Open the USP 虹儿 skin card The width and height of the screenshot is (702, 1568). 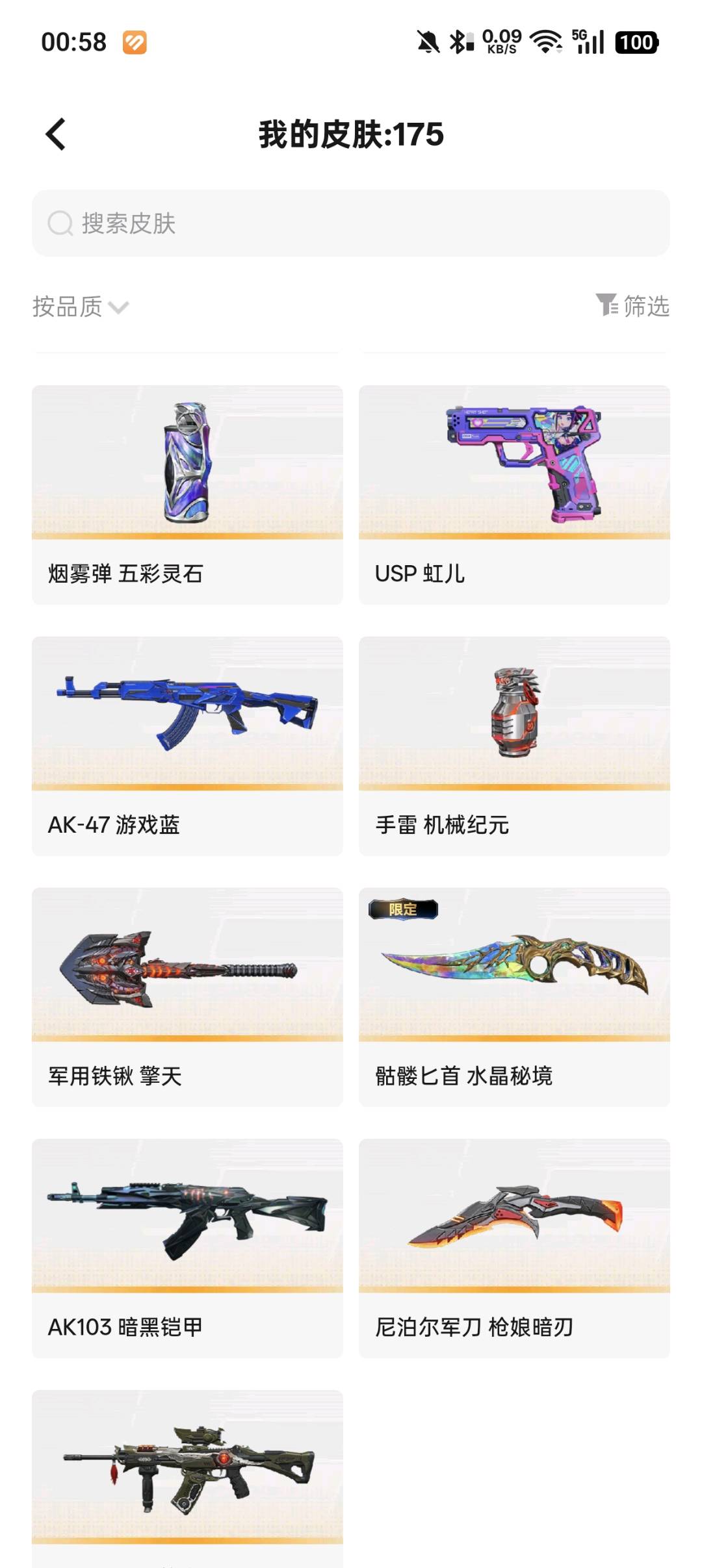[514, 495]
